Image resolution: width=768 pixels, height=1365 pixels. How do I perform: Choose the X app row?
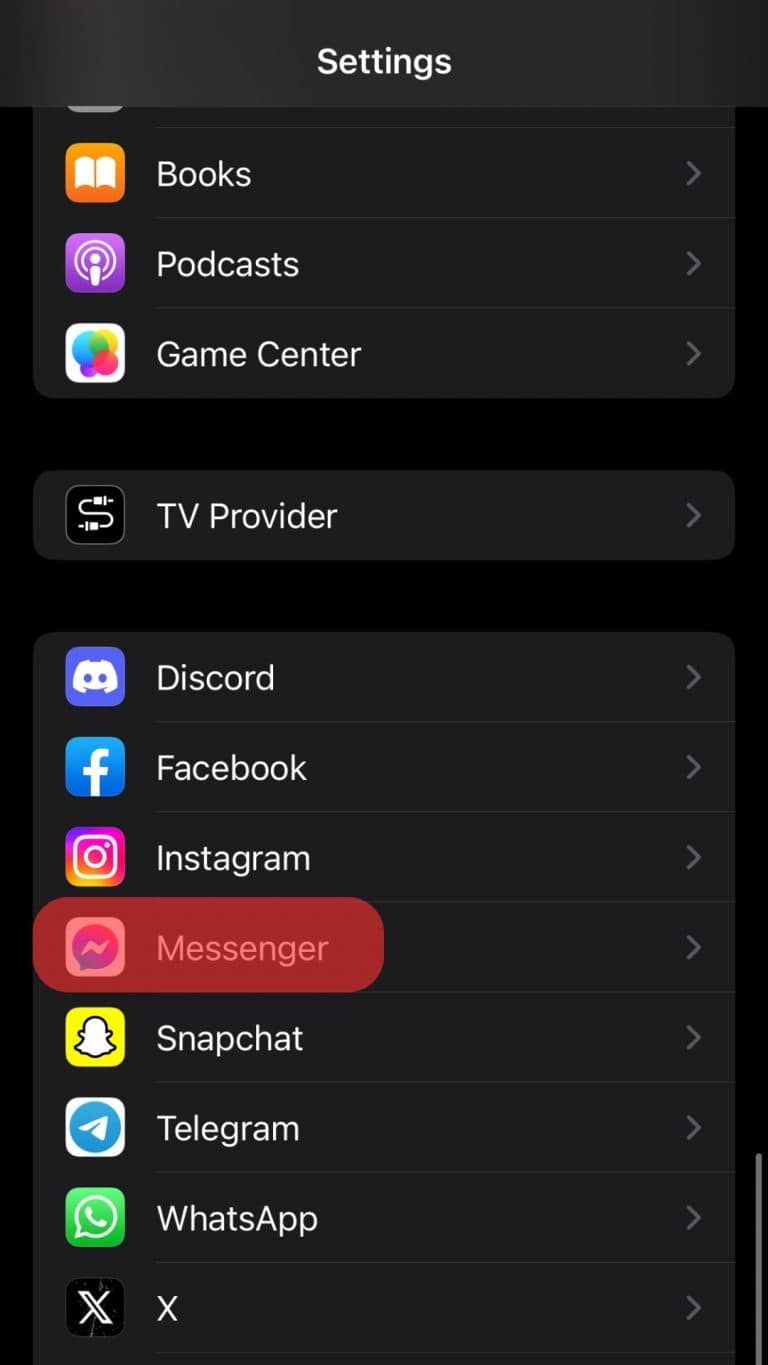pyautogui.click(x=384, y=1308)
